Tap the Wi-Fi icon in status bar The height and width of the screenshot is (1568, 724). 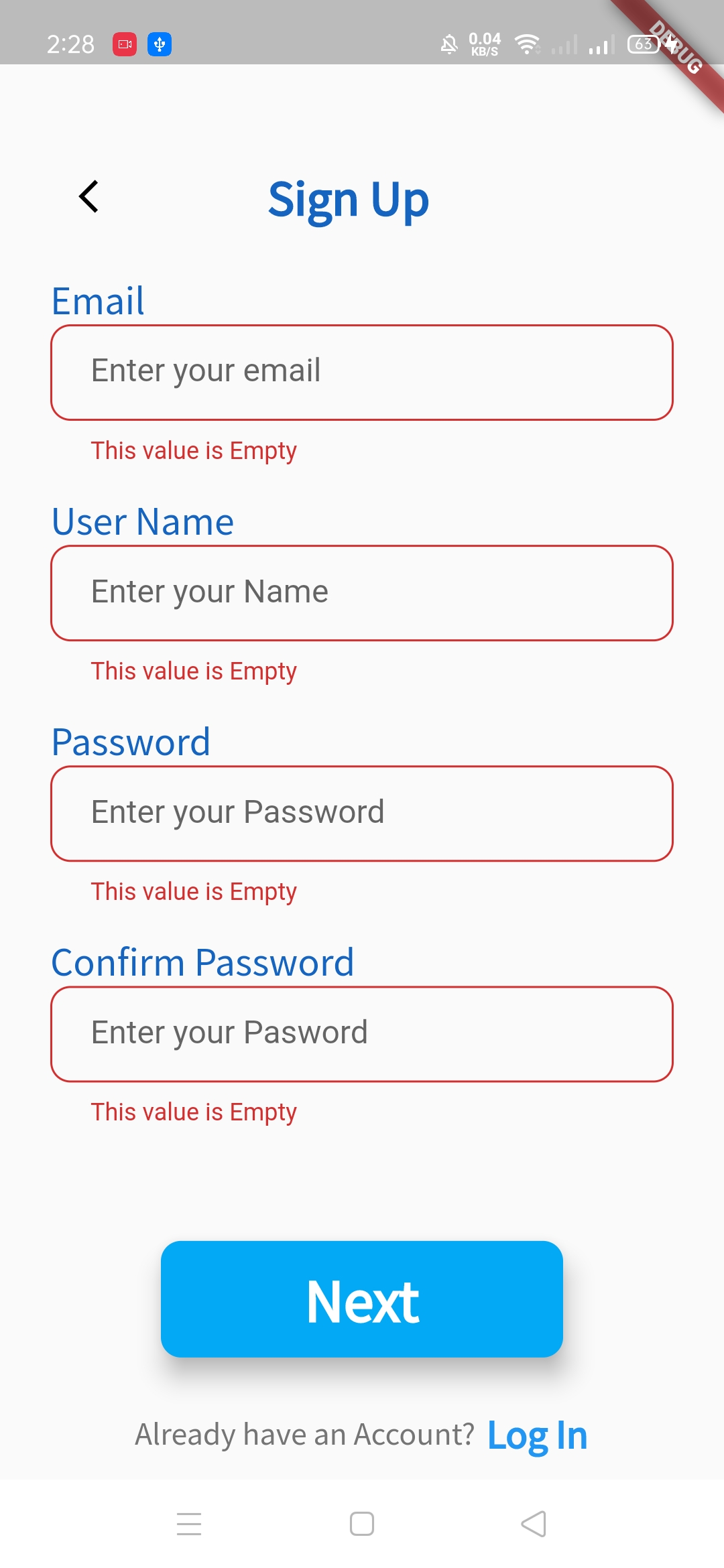(527, 44)
